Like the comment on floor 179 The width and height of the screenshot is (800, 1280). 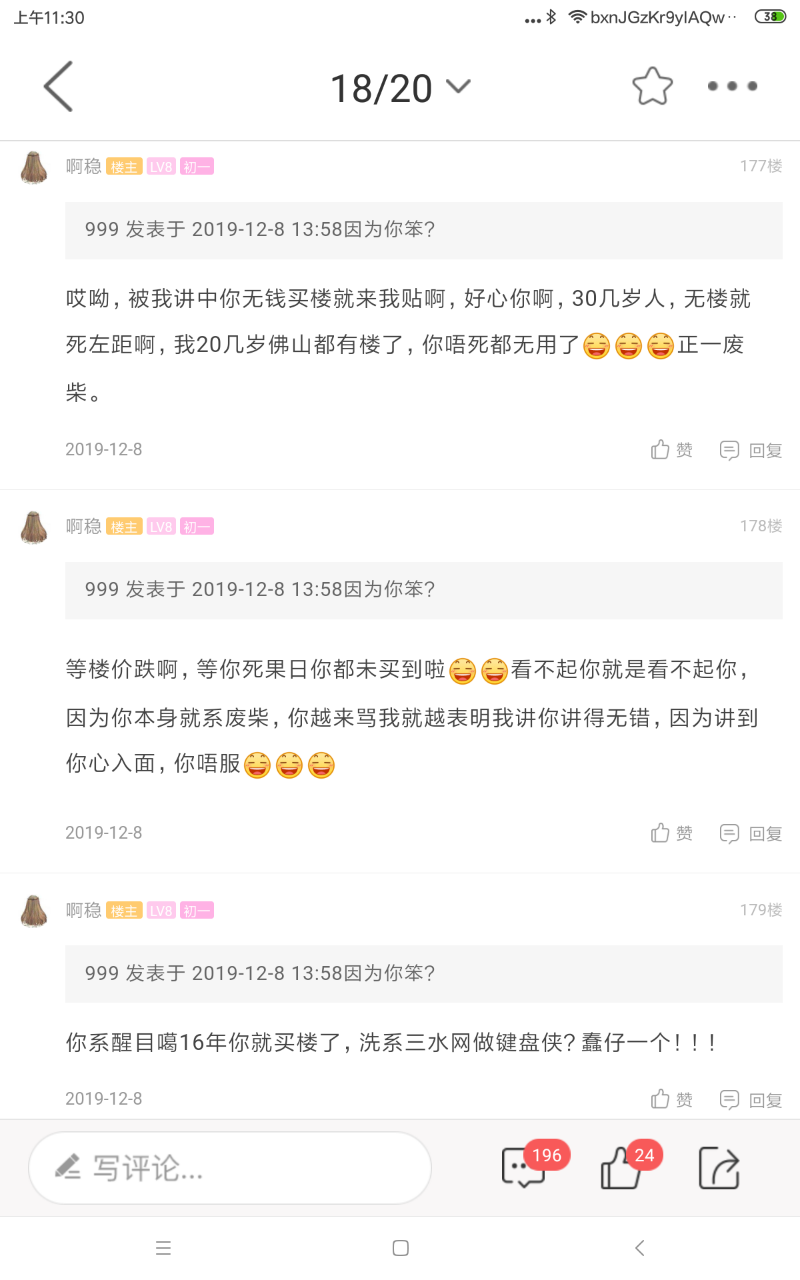pyautogui.click(x=671, y=1099)
